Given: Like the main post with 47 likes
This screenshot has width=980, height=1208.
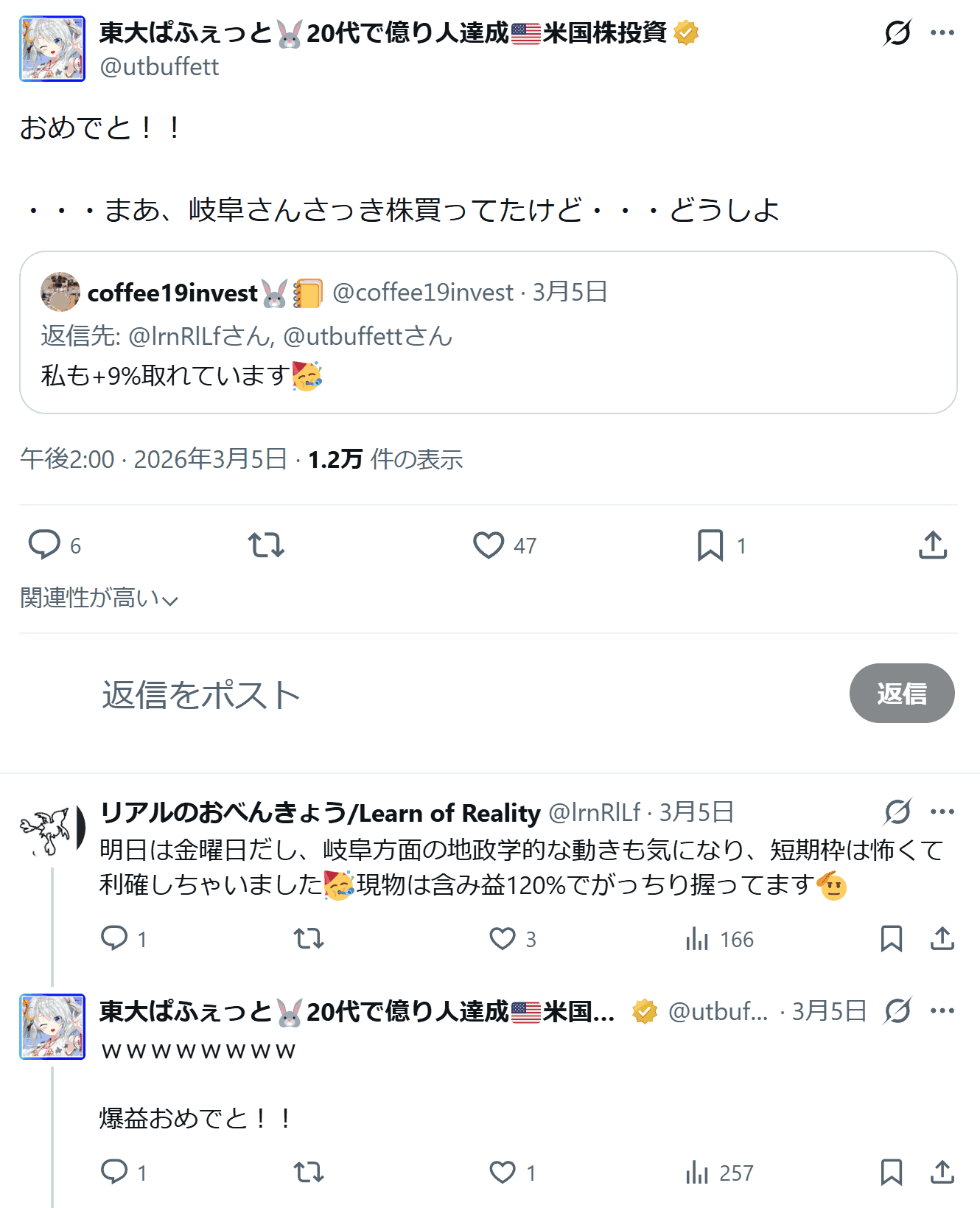Looking at the screenshot, I should pyautogui.click(x=489, y=545).
